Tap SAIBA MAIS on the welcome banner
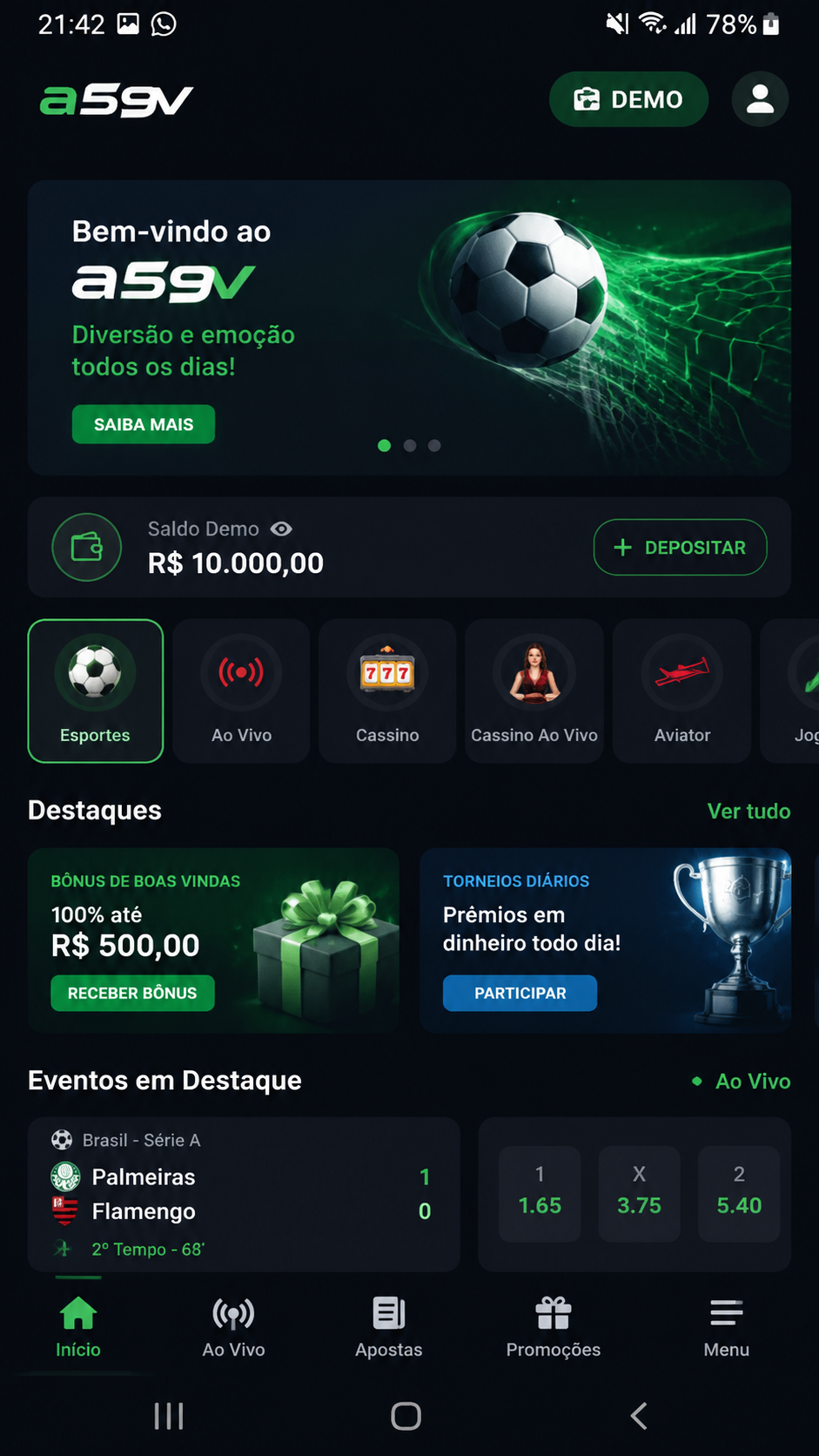 tap(144, 424)
